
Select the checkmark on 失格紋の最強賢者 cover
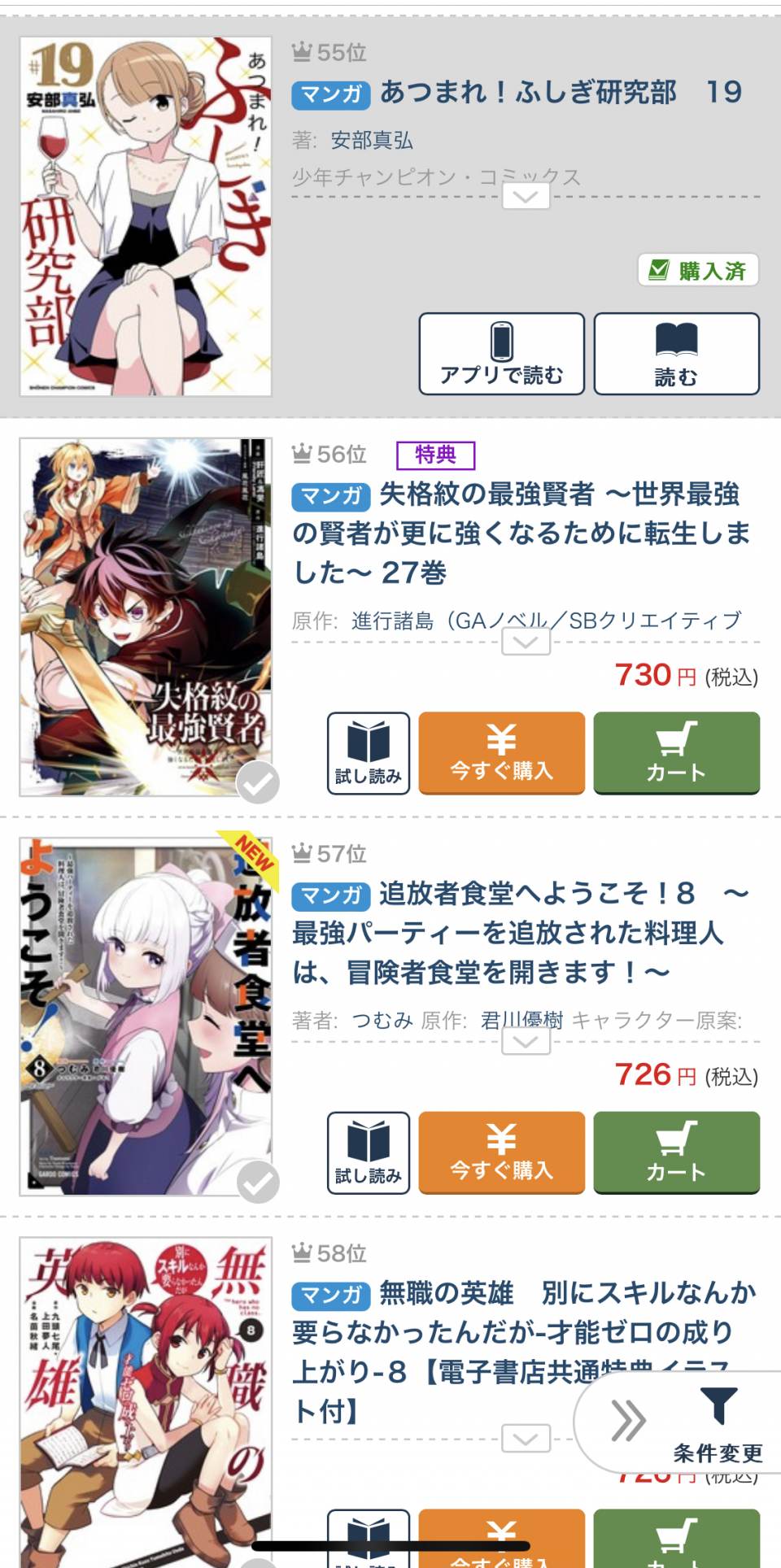pos(258,783)
